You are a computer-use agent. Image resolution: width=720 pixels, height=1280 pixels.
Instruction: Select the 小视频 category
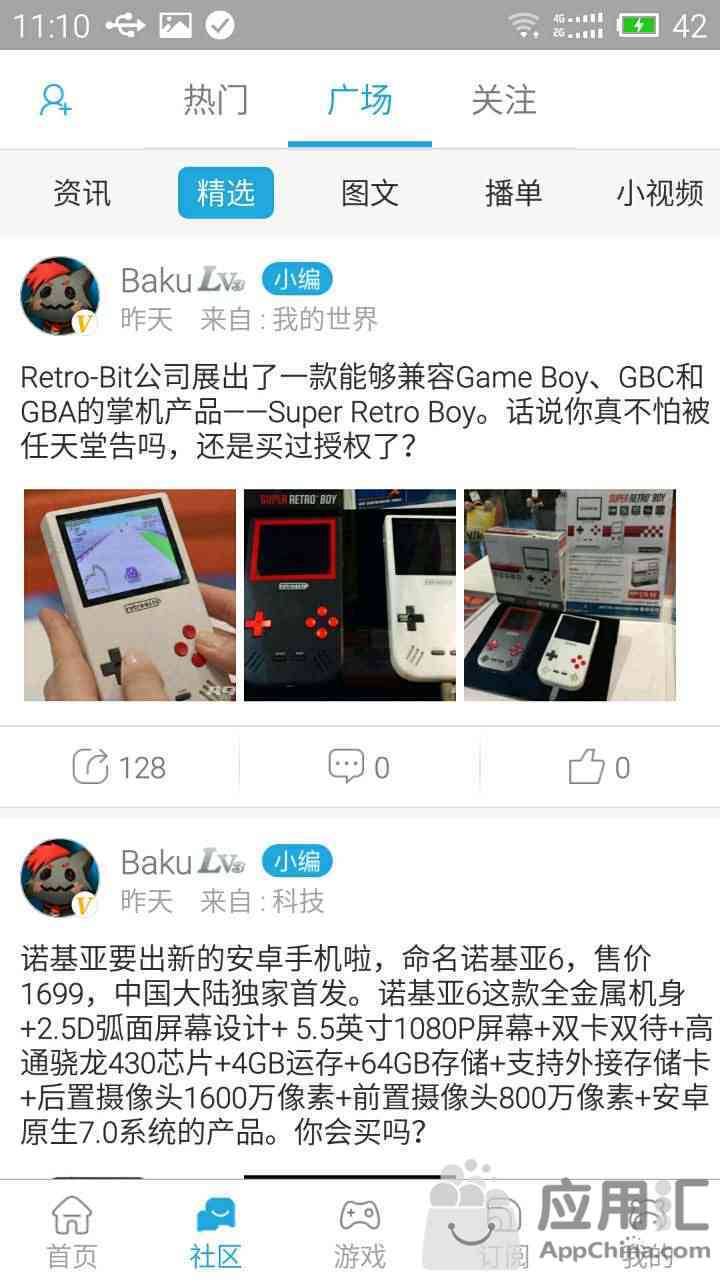[660, 193]
